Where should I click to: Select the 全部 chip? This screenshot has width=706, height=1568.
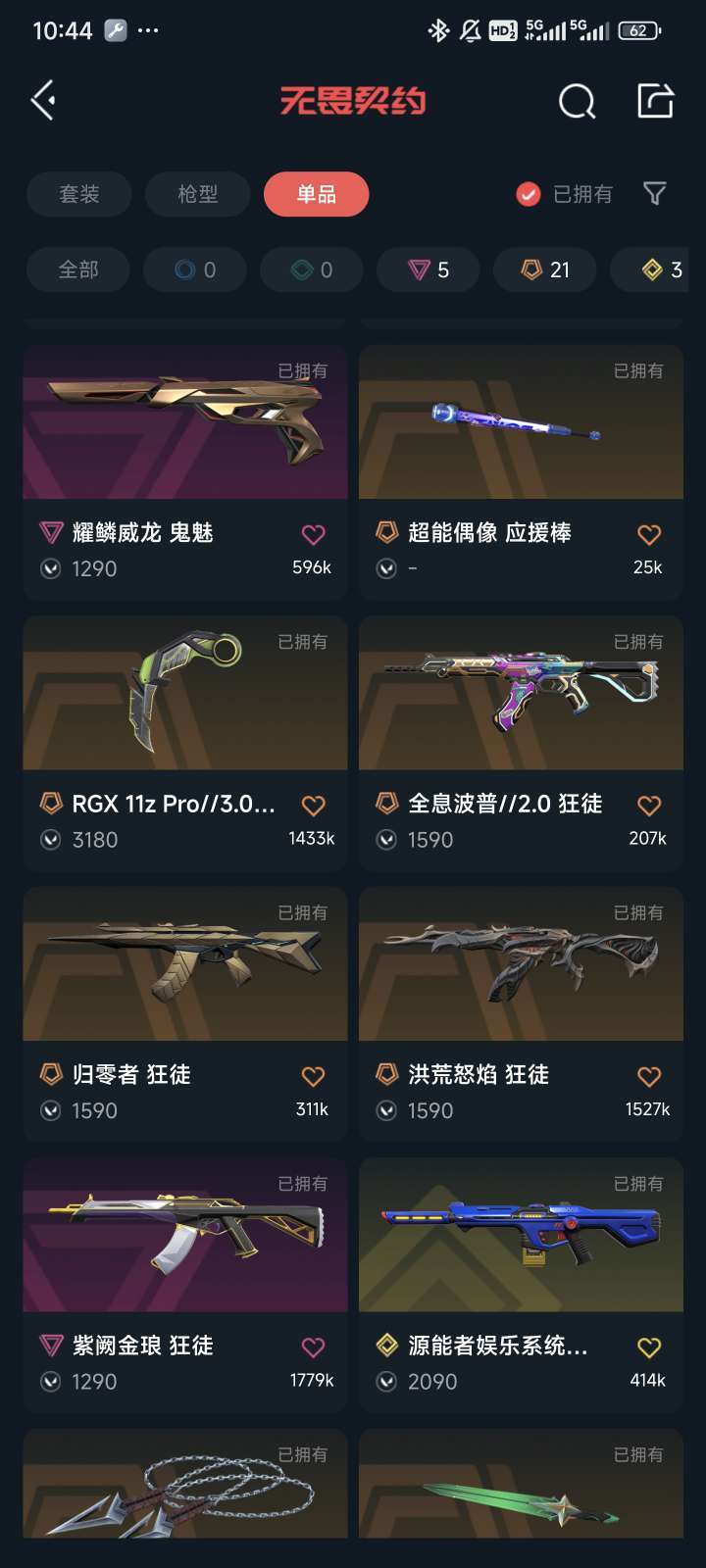click(78, 269)
